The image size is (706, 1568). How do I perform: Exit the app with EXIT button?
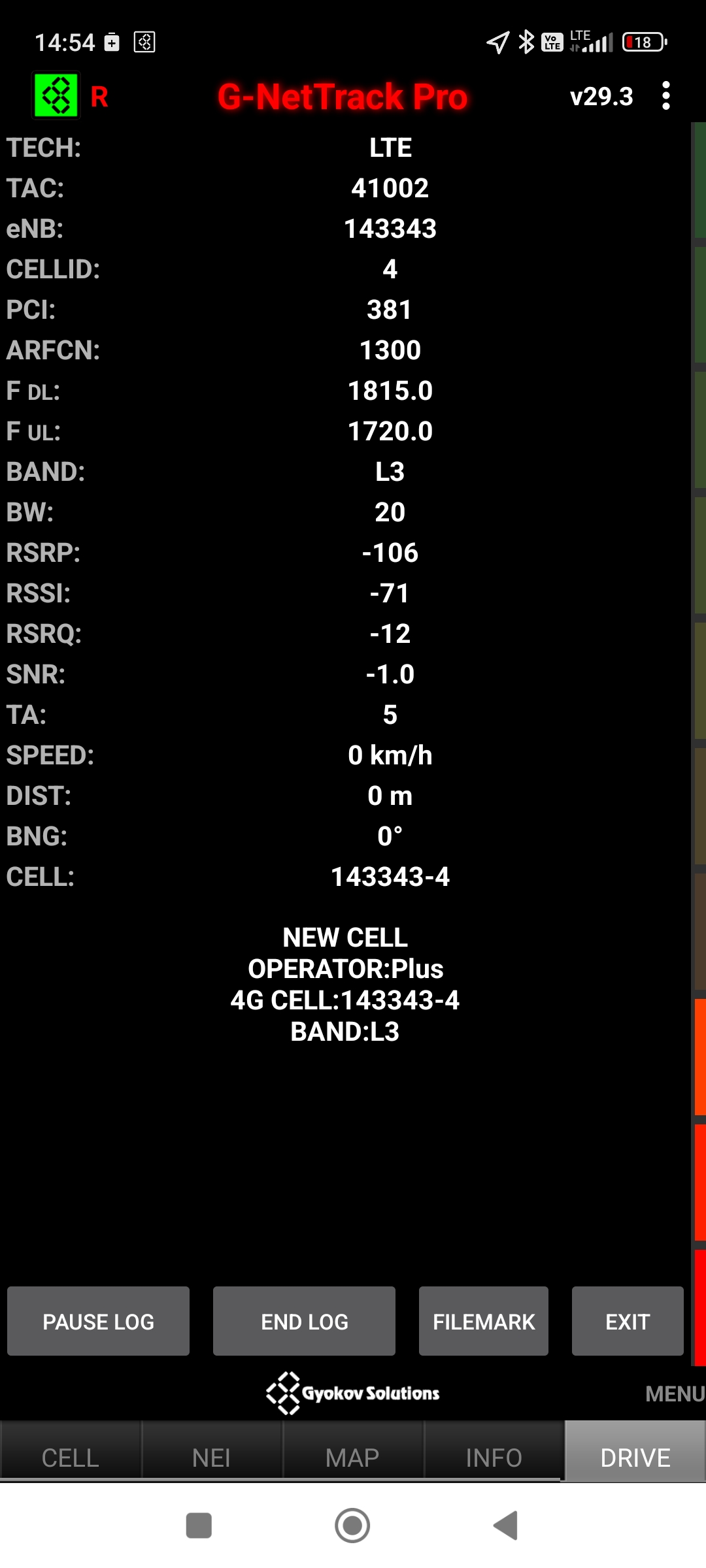(x=628, y=1321)
